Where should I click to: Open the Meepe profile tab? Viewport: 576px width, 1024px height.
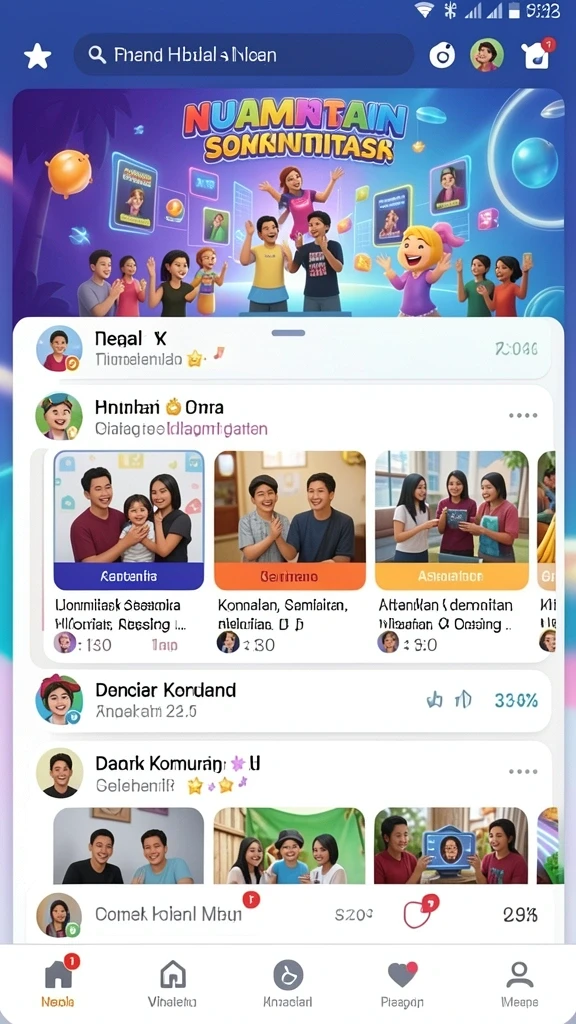[519, 983]
